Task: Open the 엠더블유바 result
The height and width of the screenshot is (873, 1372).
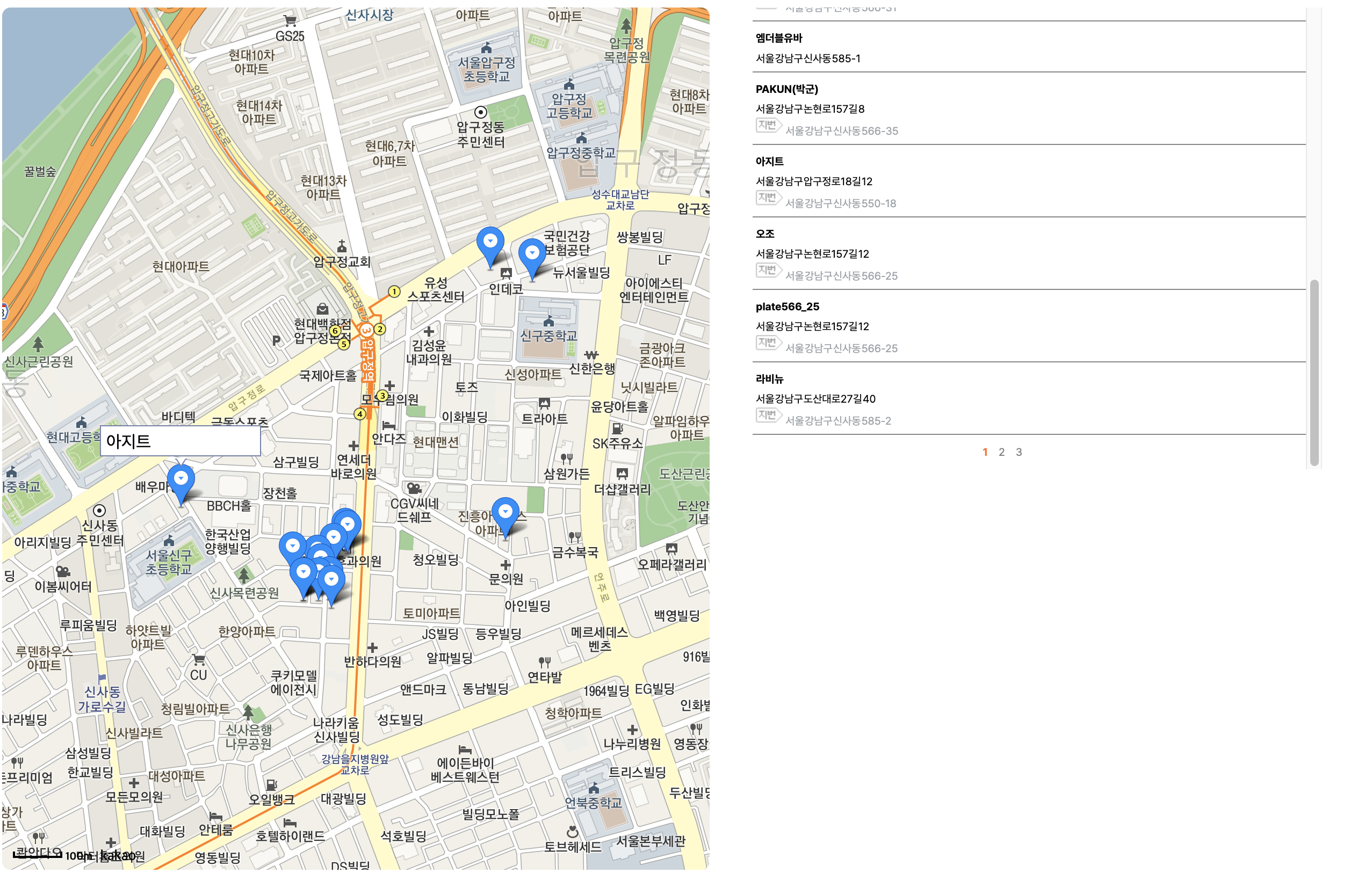Action: (x=778, y=38)
